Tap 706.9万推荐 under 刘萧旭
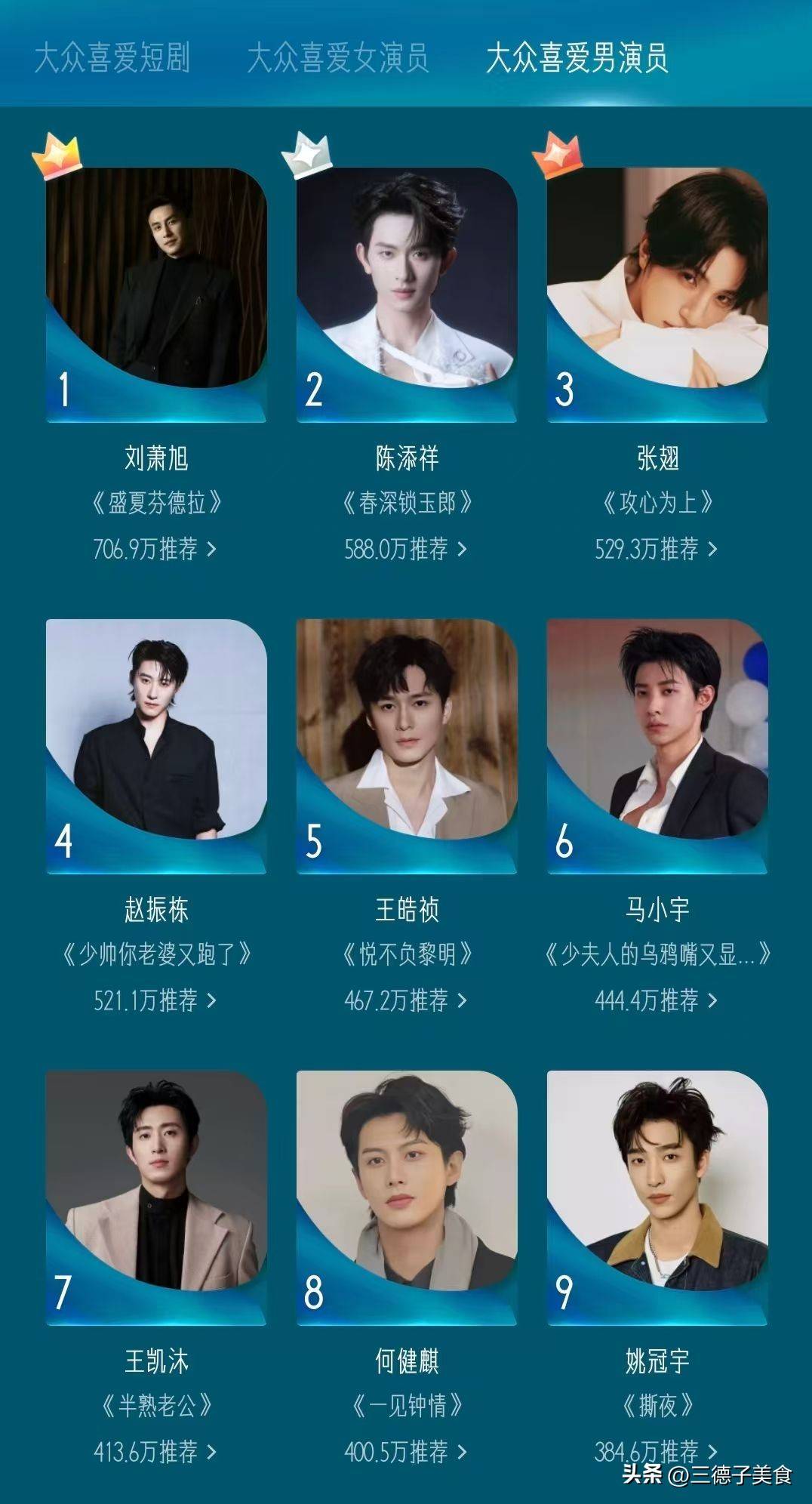The width and height of the screenshot is (812, 1504). click(155, 549)
